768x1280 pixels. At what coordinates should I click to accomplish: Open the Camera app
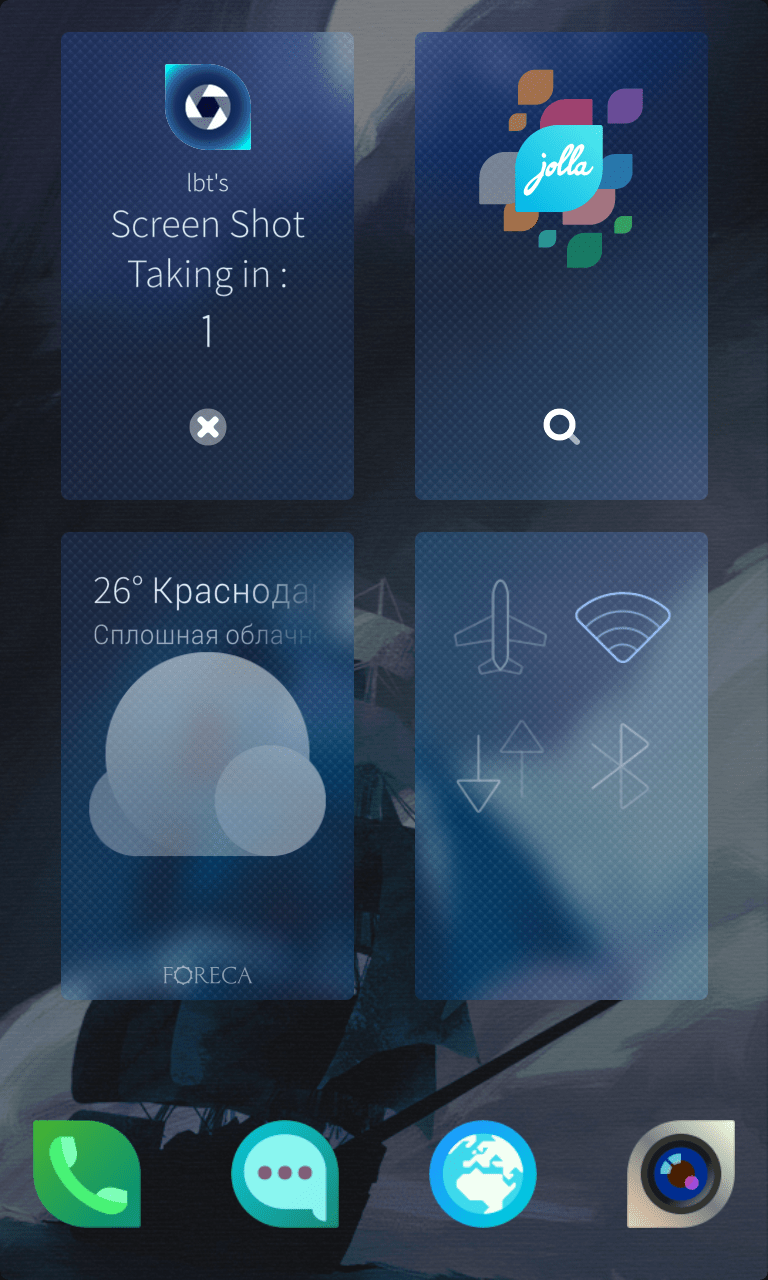681,1173
